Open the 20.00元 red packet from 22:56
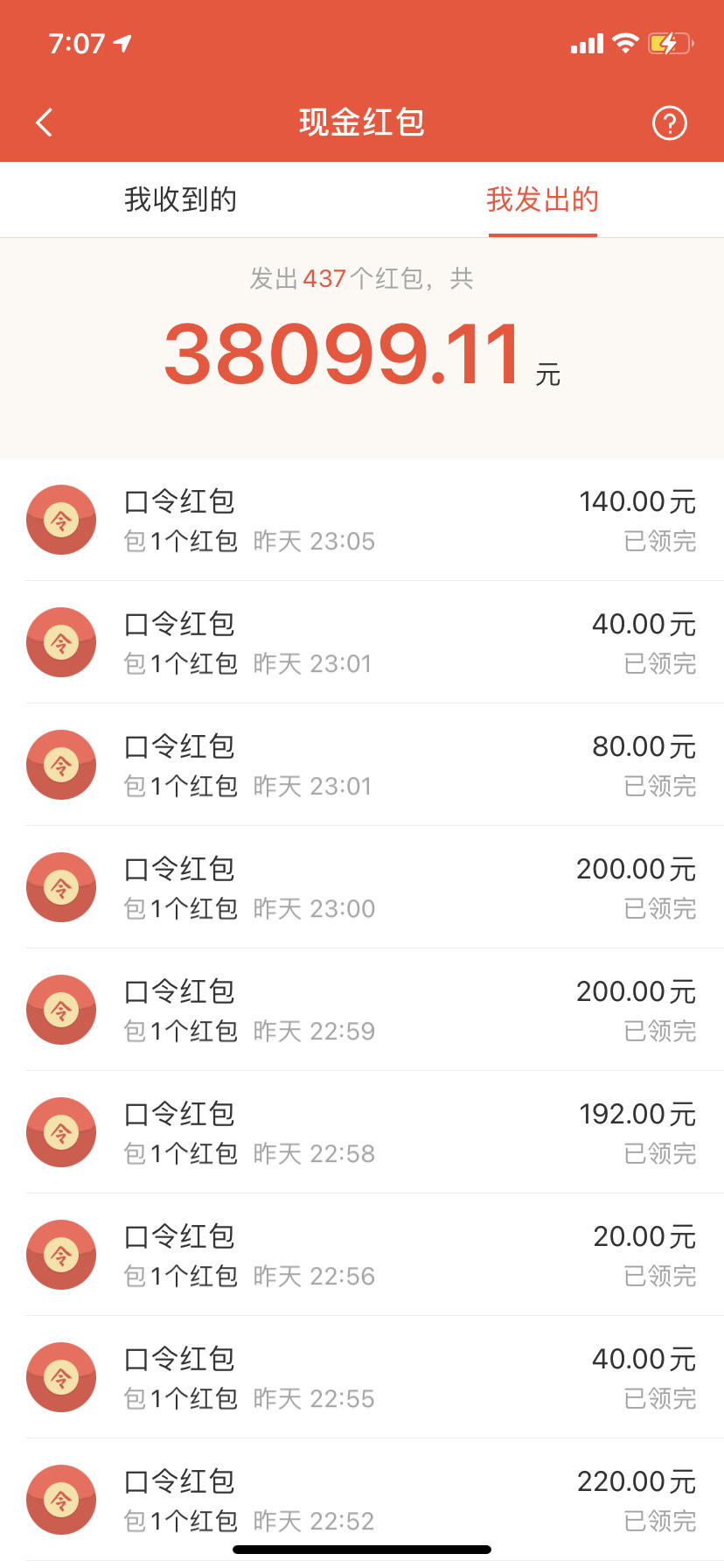Image resolution: width=724 pixels, height=1568 pixels. coord(362,1255)
